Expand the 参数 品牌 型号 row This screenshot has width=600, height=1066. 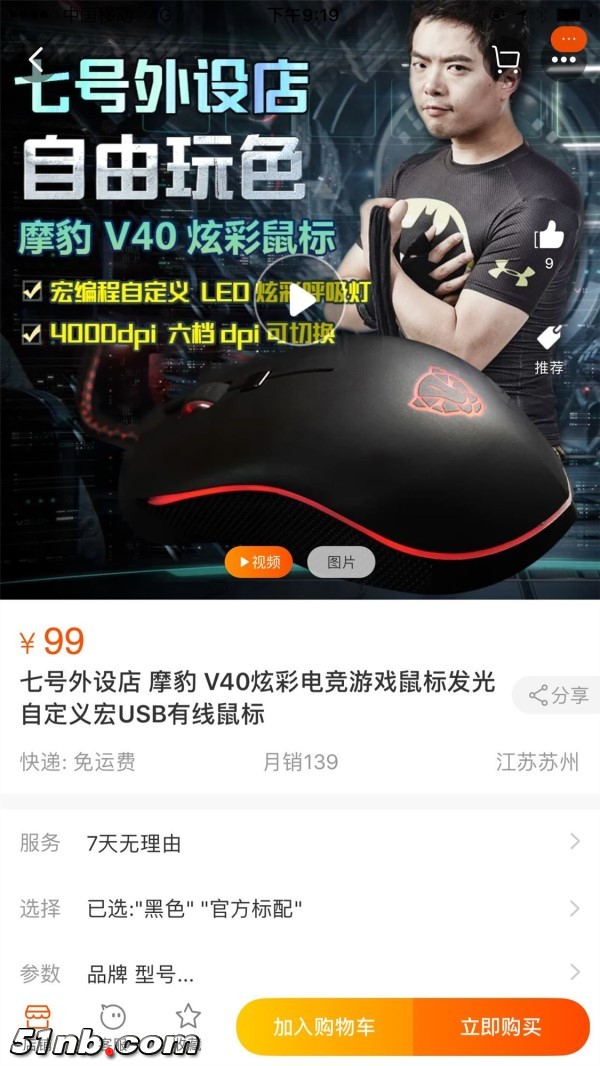[300, 973]
